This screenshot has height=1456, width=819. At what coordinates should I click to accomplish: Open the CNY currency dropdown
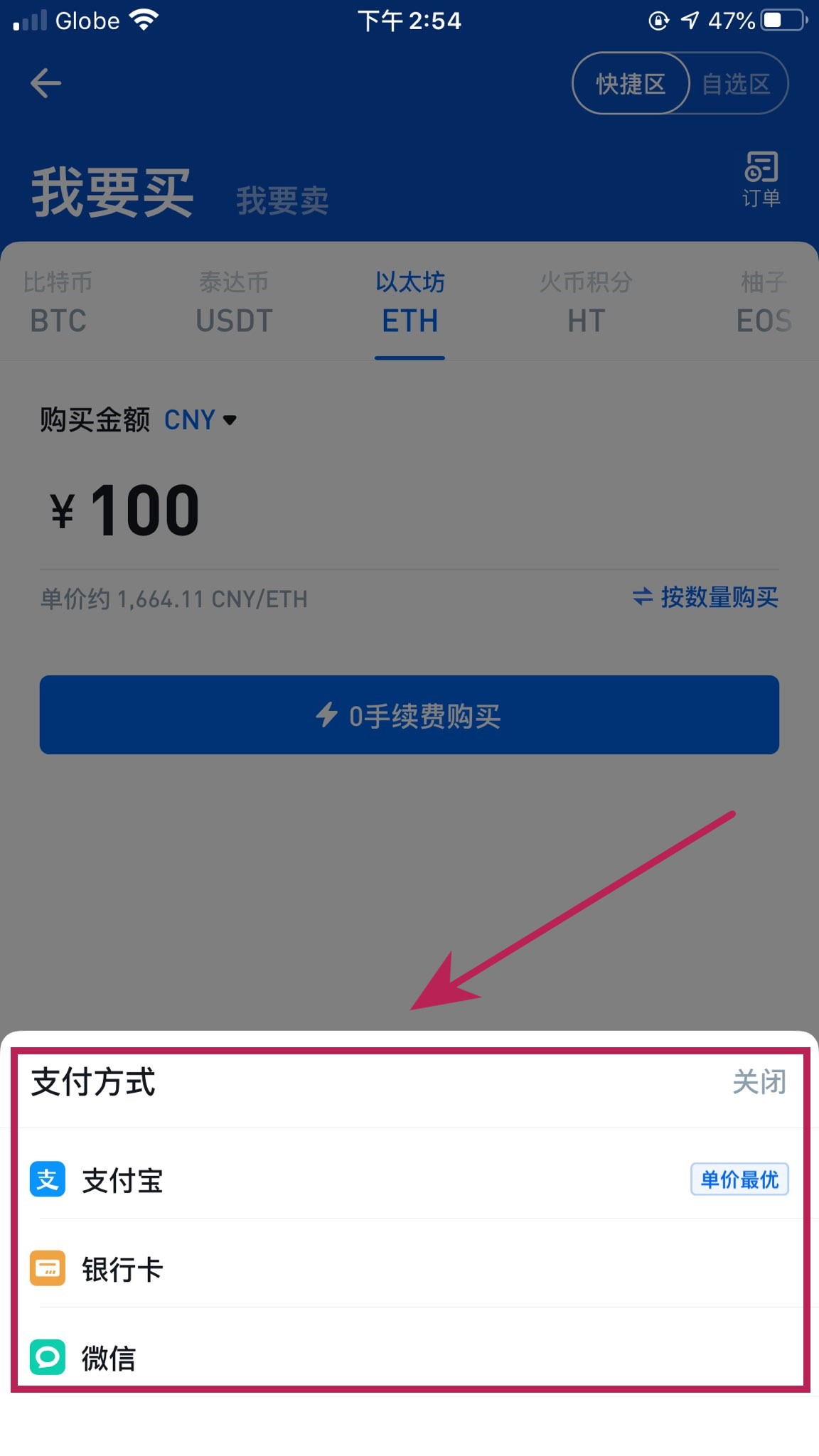(x=200, y=420)
